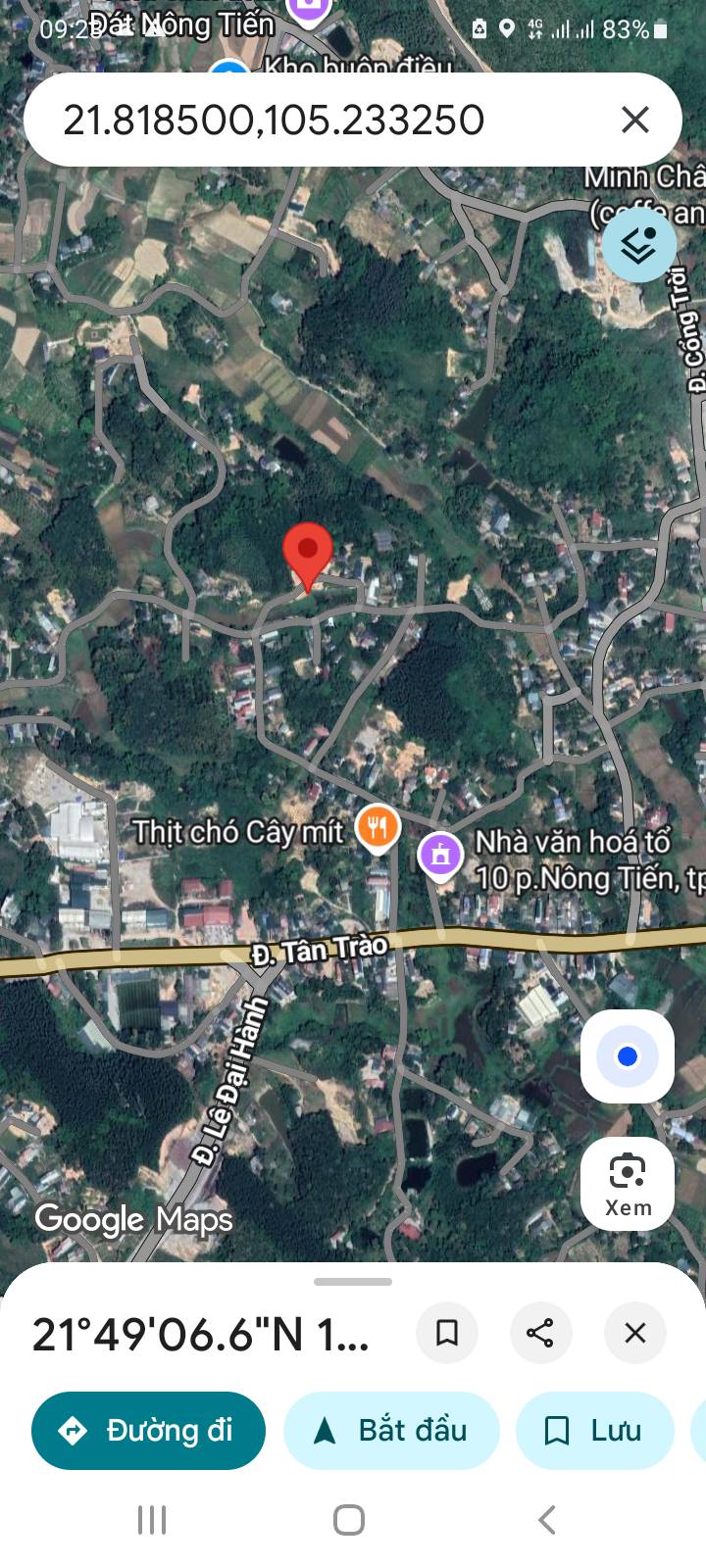Open the Xem lens button
The image size is (706, 1568).
click(x=628, y=1184)
